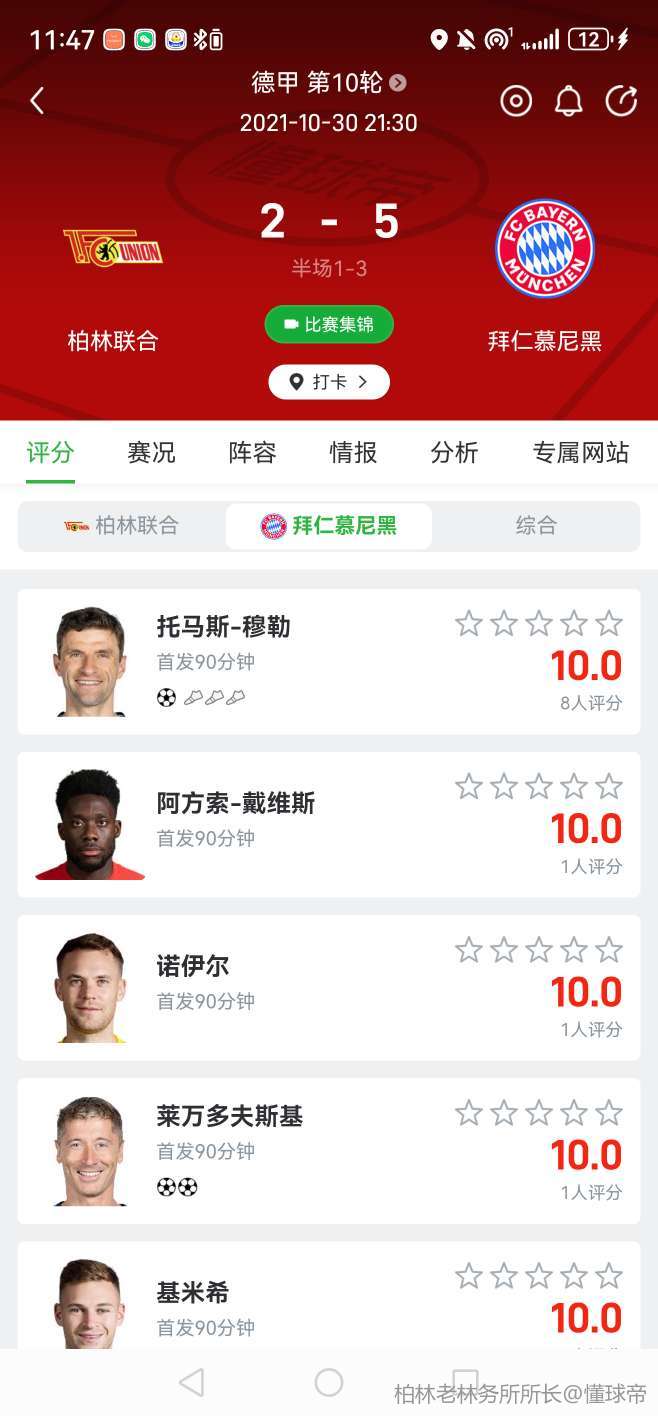Tap the 打卡 check-in button
The image size is (658, 1416).
(329, 382)
